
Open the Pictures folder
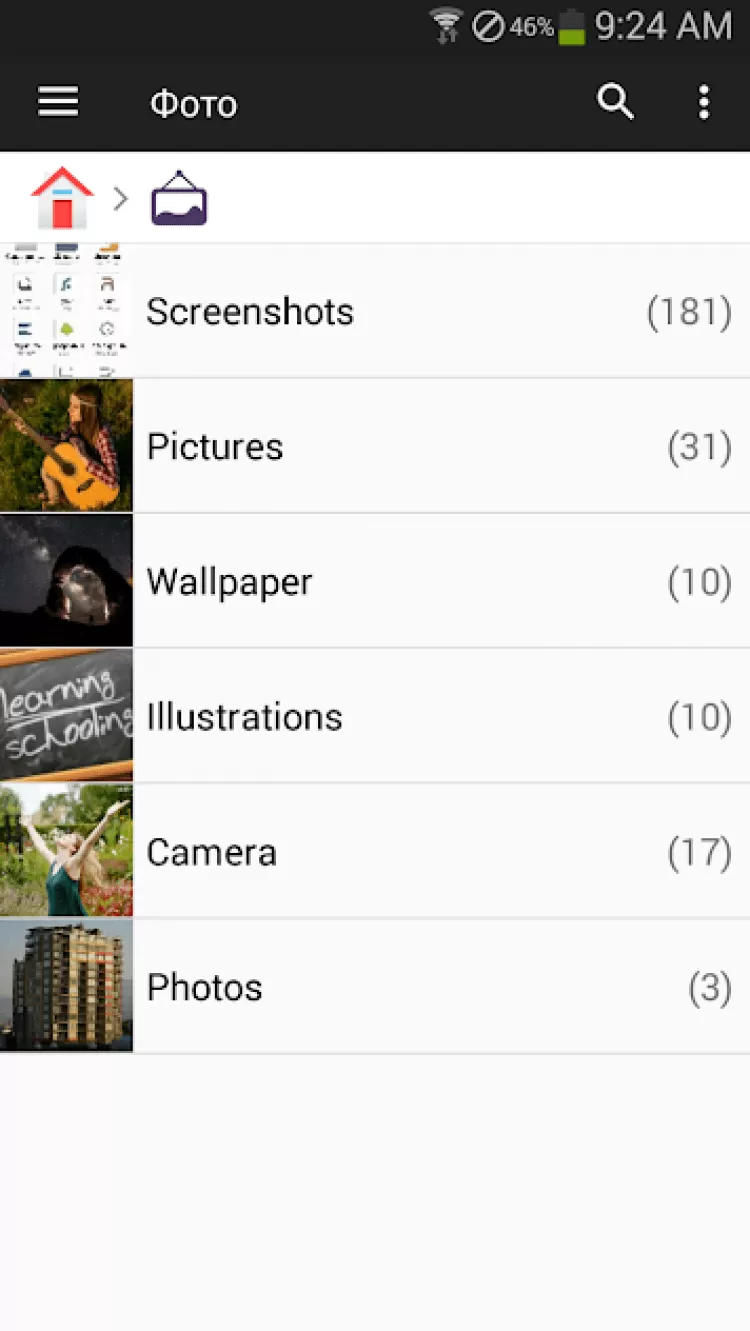pos(375,447)
